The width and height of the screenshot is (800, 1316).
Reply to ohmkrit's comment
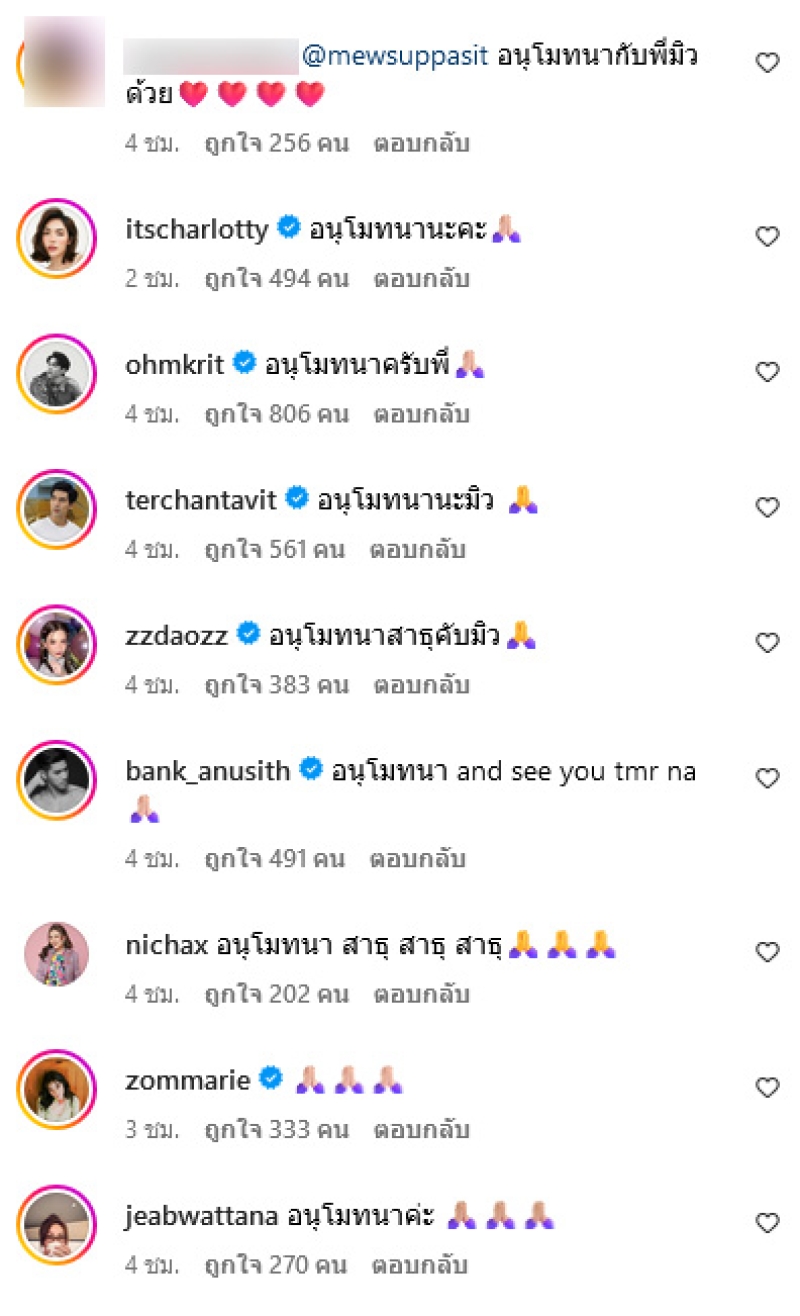(421, 414)
